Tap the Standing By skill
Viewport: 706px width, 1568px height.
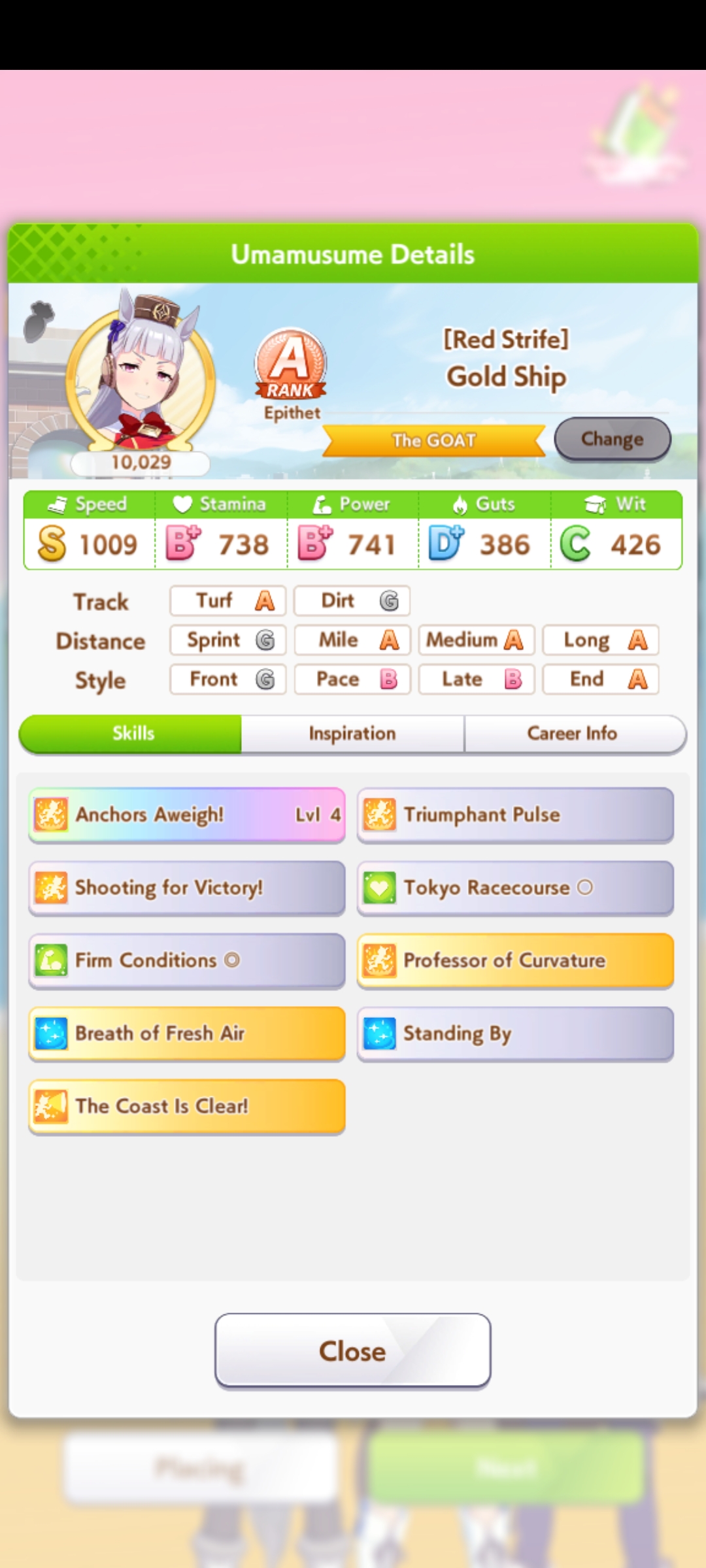point(515,1034)
